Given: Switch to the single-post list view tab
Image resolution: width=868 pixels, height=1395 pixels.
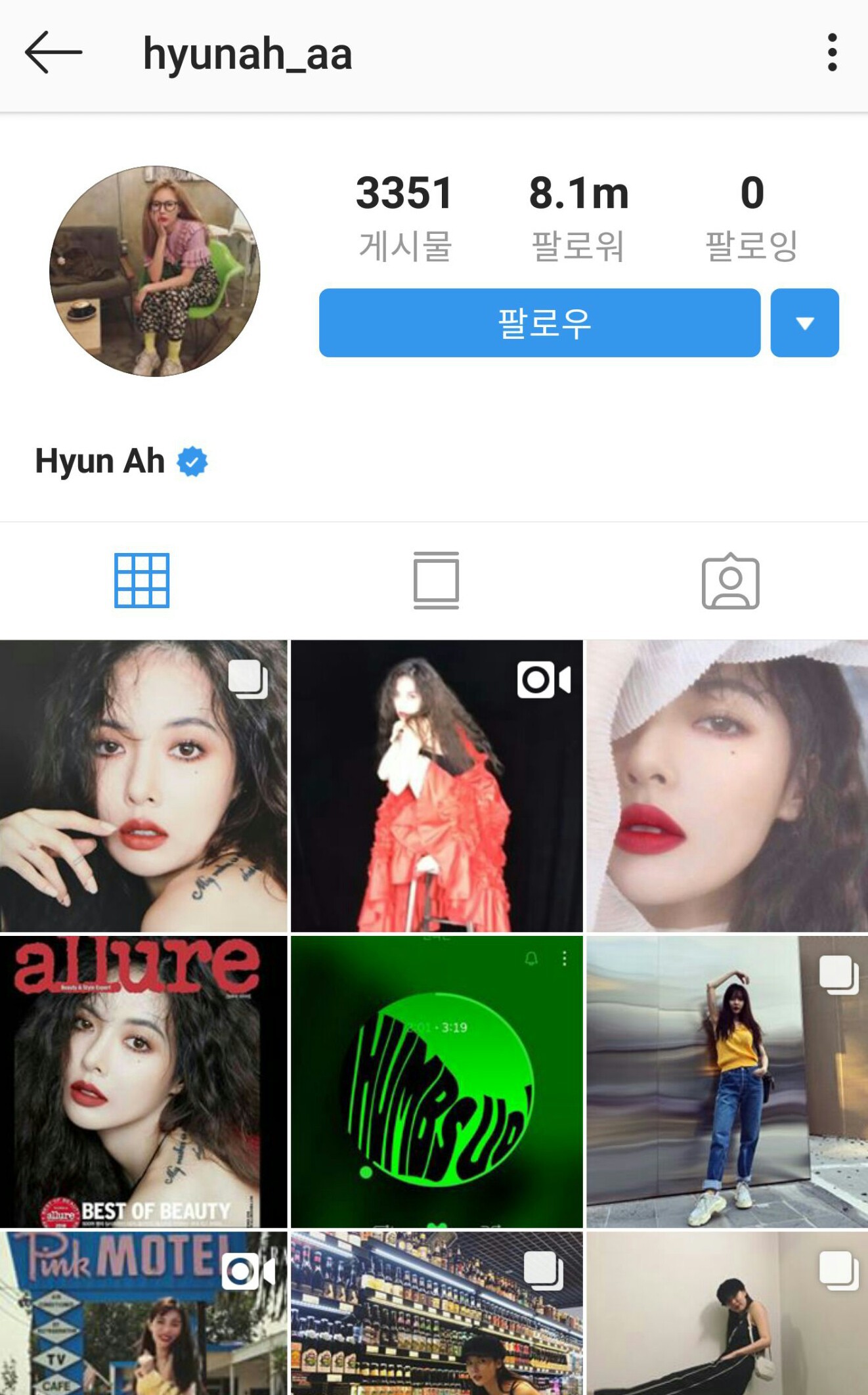Looking at the screenshot, I should pos(436,581).
